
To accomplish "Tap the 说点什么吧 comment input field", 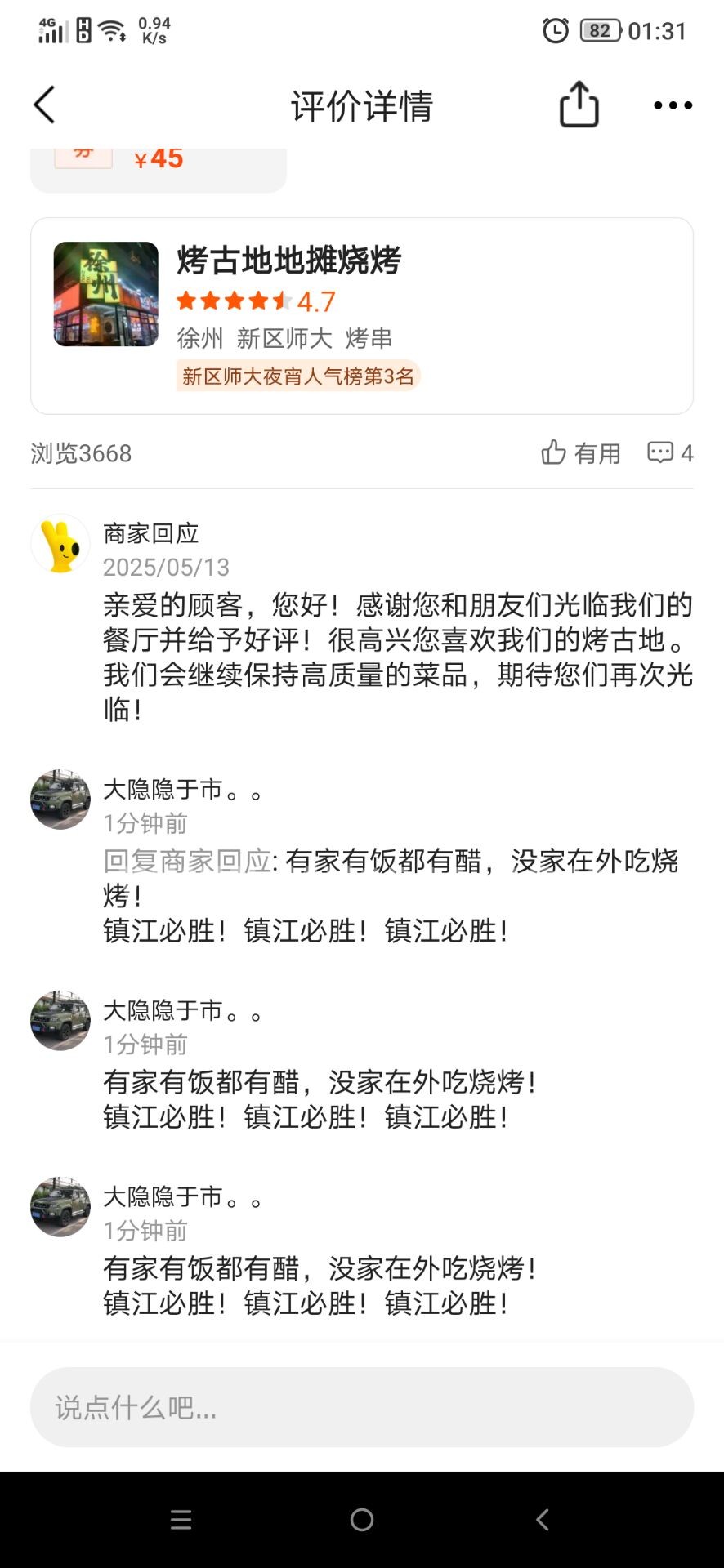I will coord(361,1407).
